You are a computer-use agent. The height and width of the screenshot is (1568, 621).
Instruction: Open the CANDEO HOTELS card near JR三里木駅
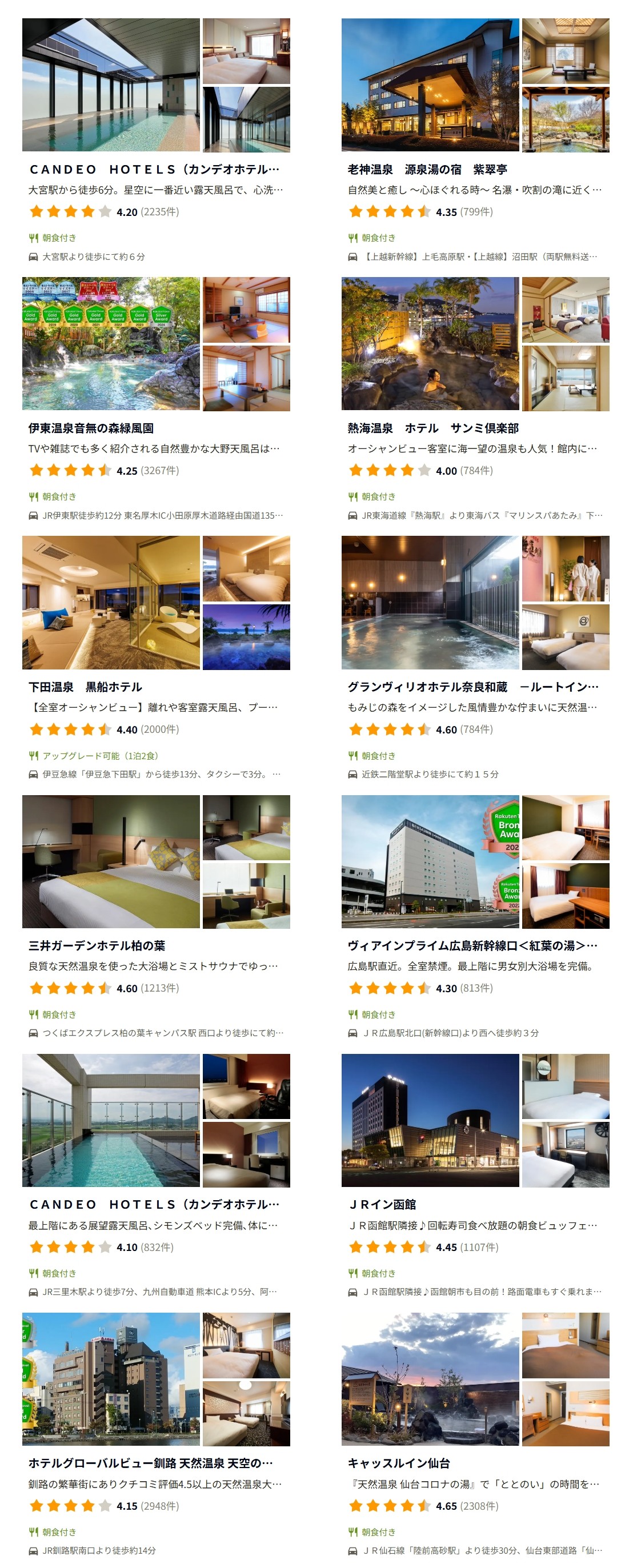tap(154, 1204)
